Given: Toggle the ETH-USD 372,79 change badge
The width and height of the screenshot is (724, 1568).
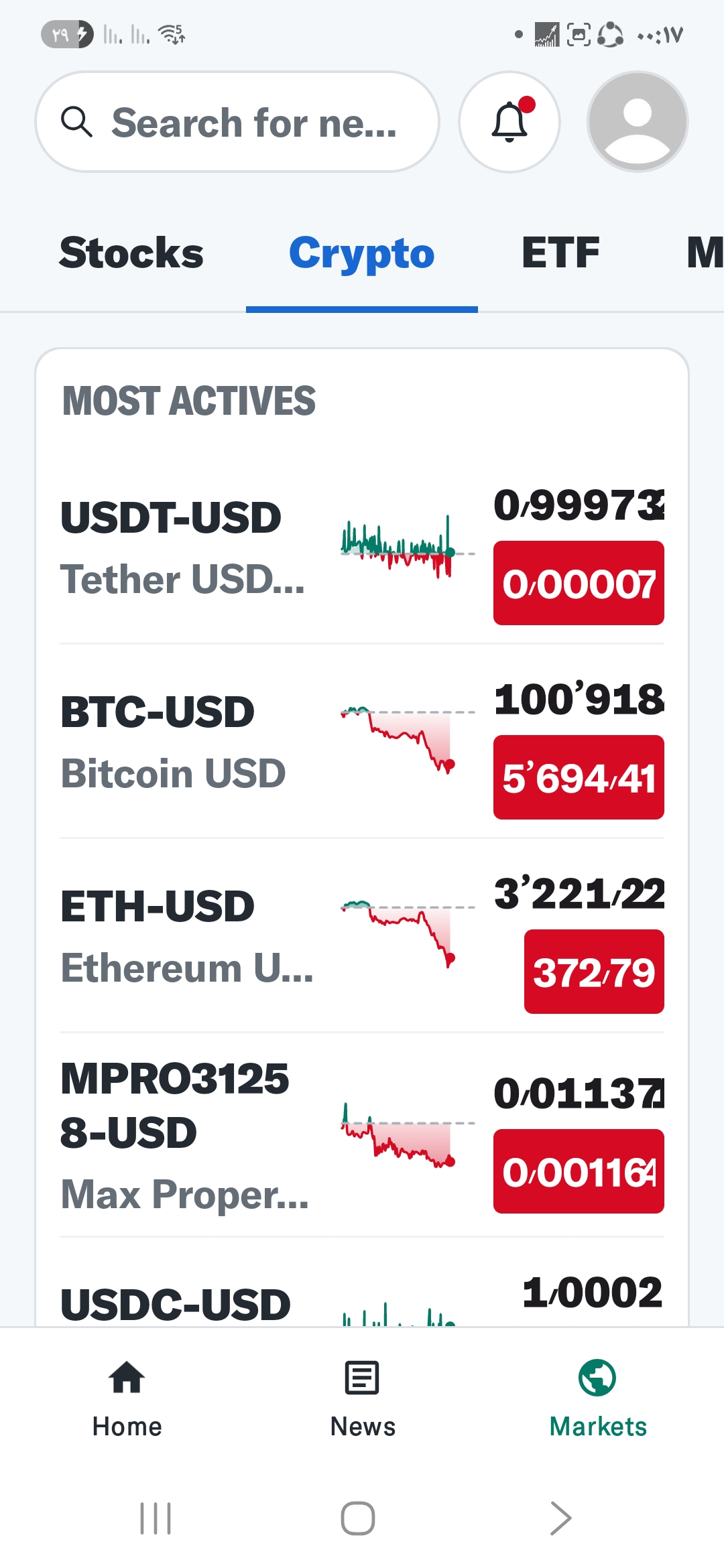Looking at the screenshot, I should [594, 972].
